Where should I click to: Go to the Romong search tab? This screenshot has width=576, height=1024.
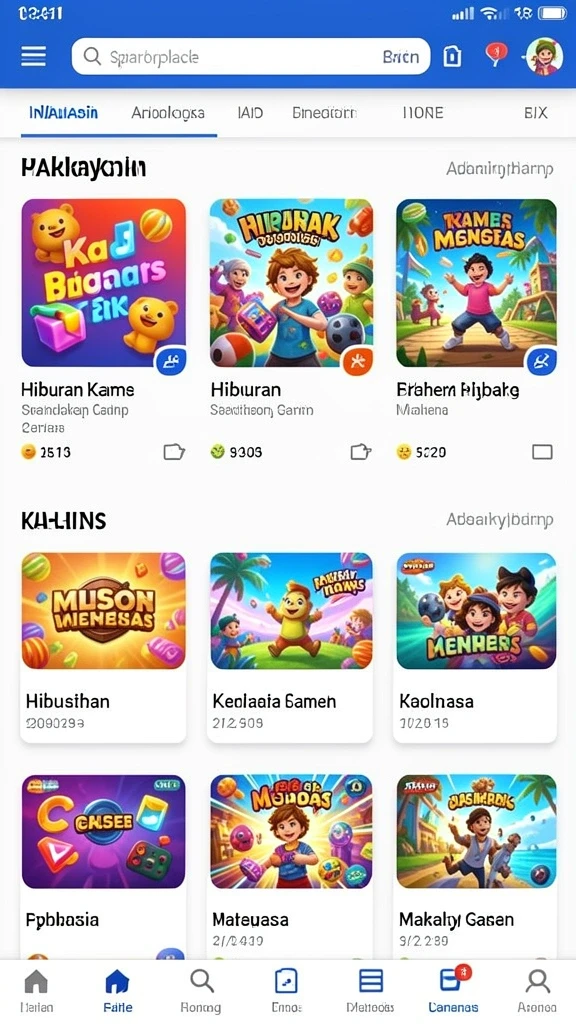201,991
